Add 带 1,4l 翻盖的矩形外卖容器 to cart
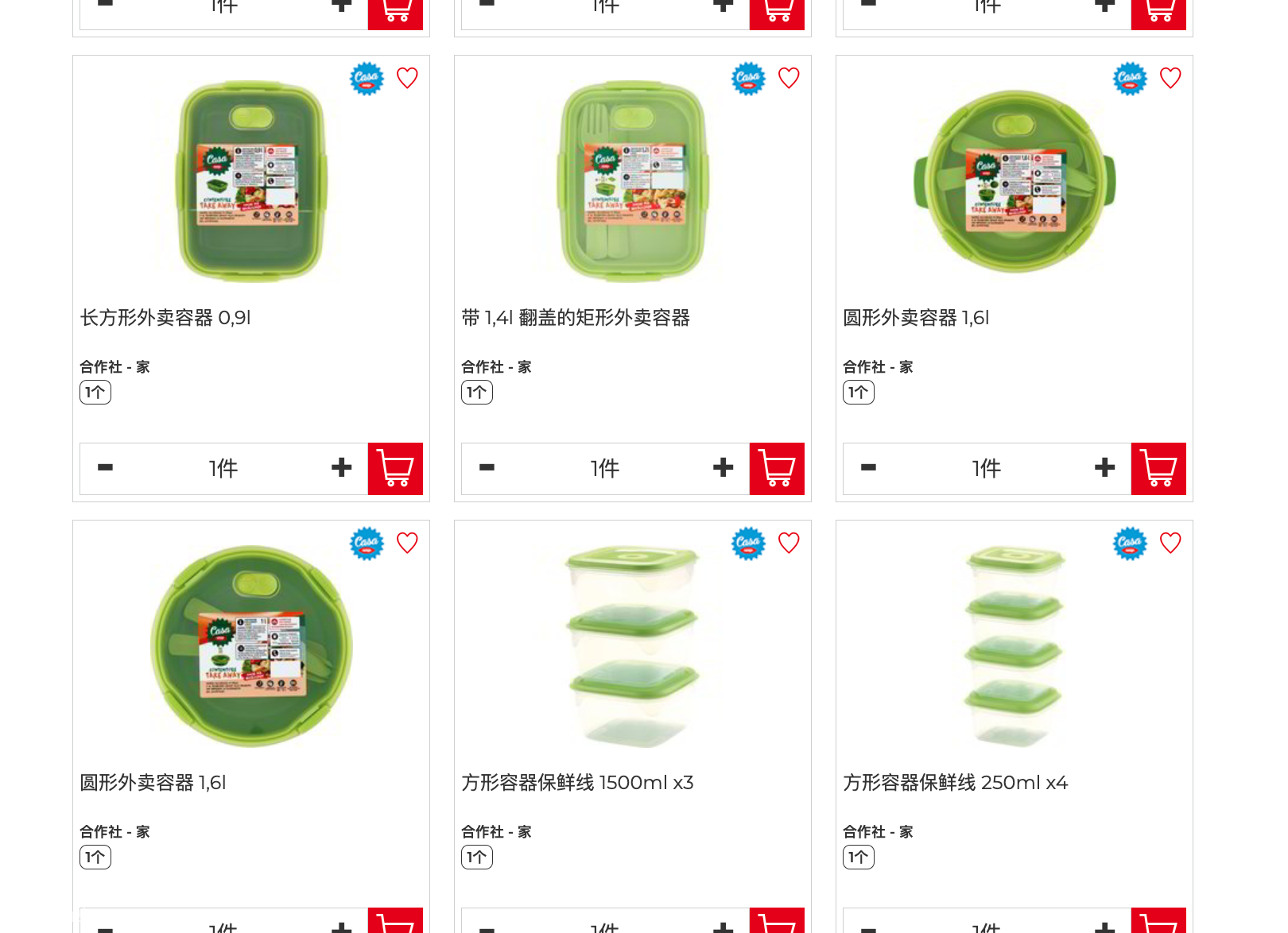The image size is (1288, 933). tap(777, 469)
